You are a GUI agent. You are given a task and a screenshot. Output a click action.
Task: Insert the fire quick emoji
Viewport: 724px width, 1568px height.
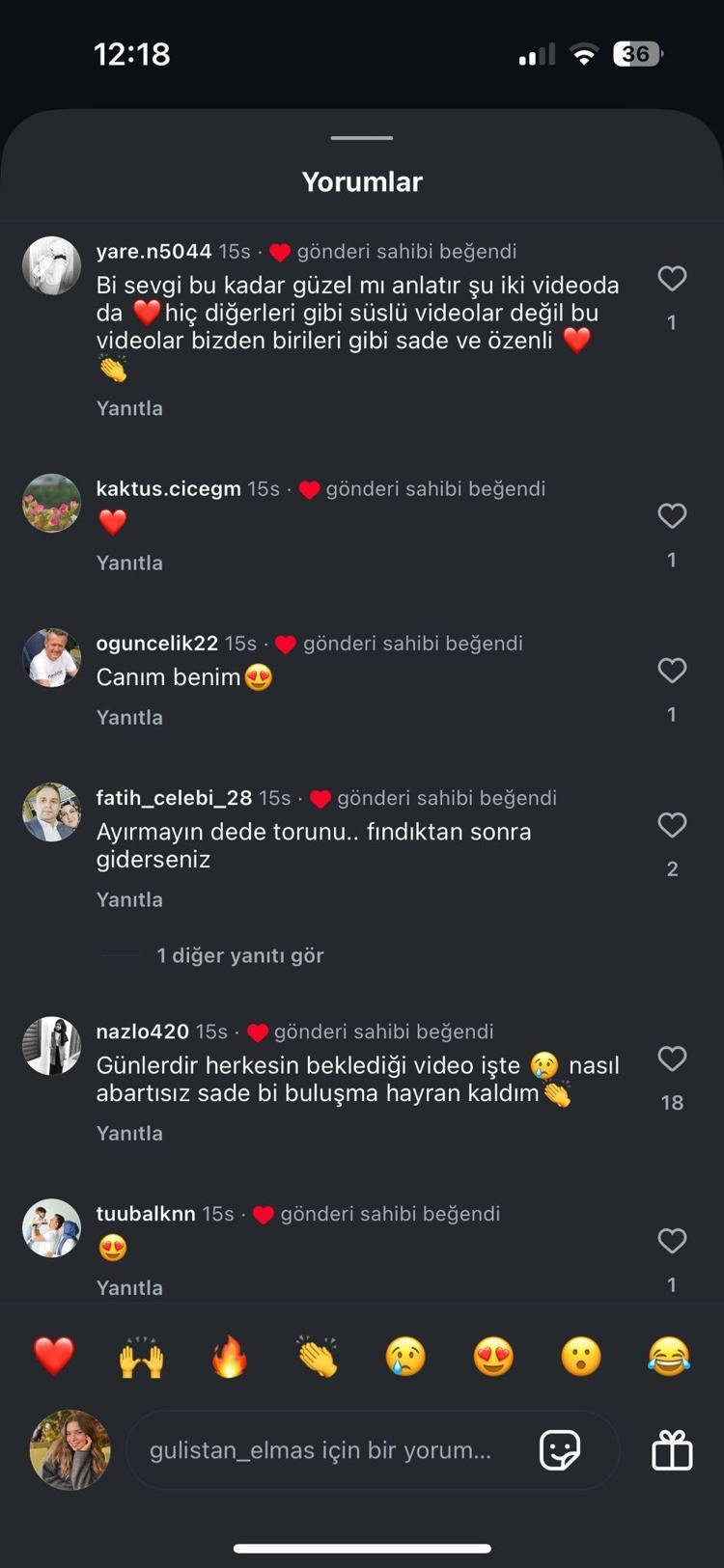coord(230,1357)
